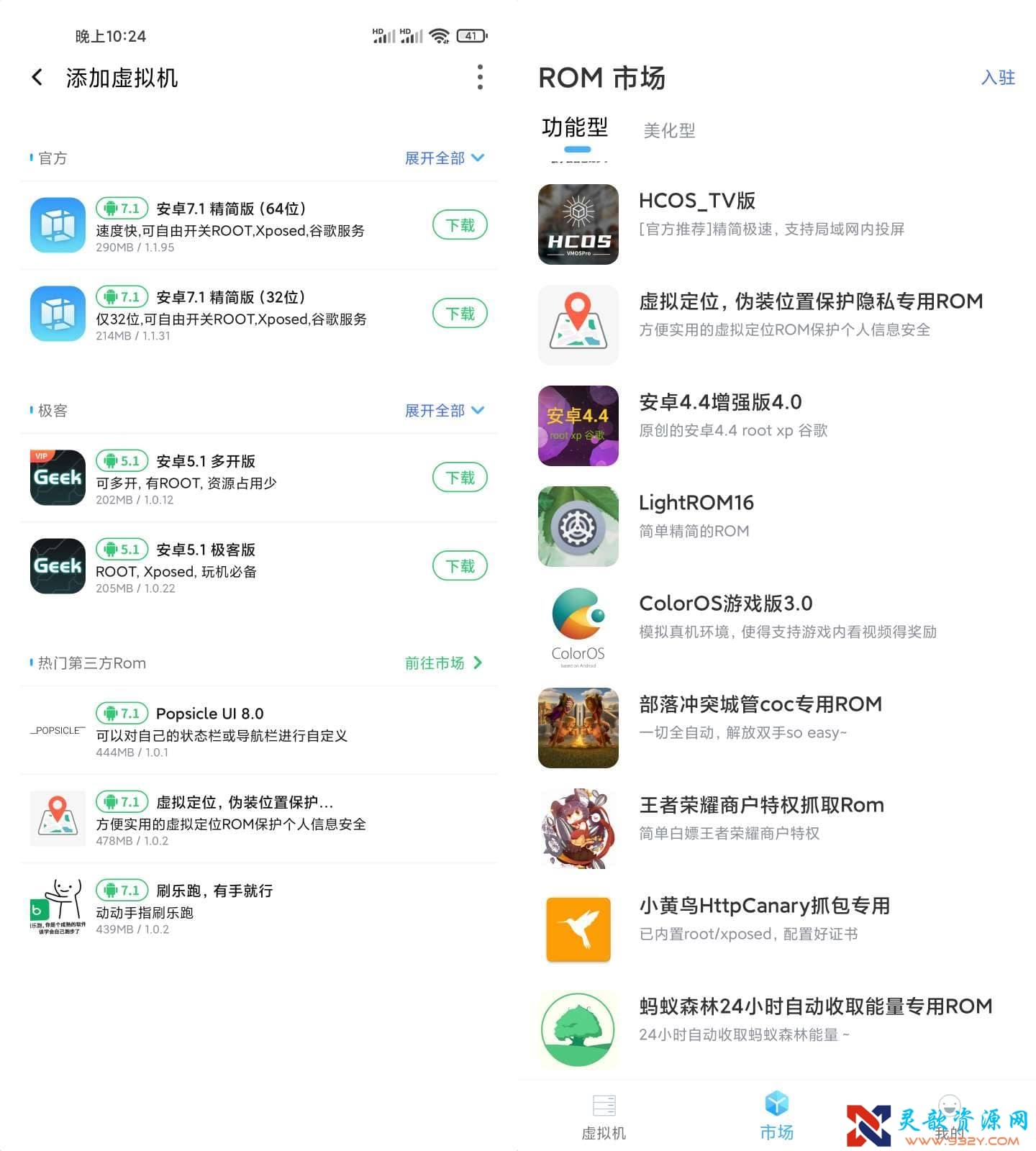Image resolution: width=1036 pixels, height=1151 pixels.
Task: Download 安卓7.1 精简版 (32位)
Action: (460, 314)
